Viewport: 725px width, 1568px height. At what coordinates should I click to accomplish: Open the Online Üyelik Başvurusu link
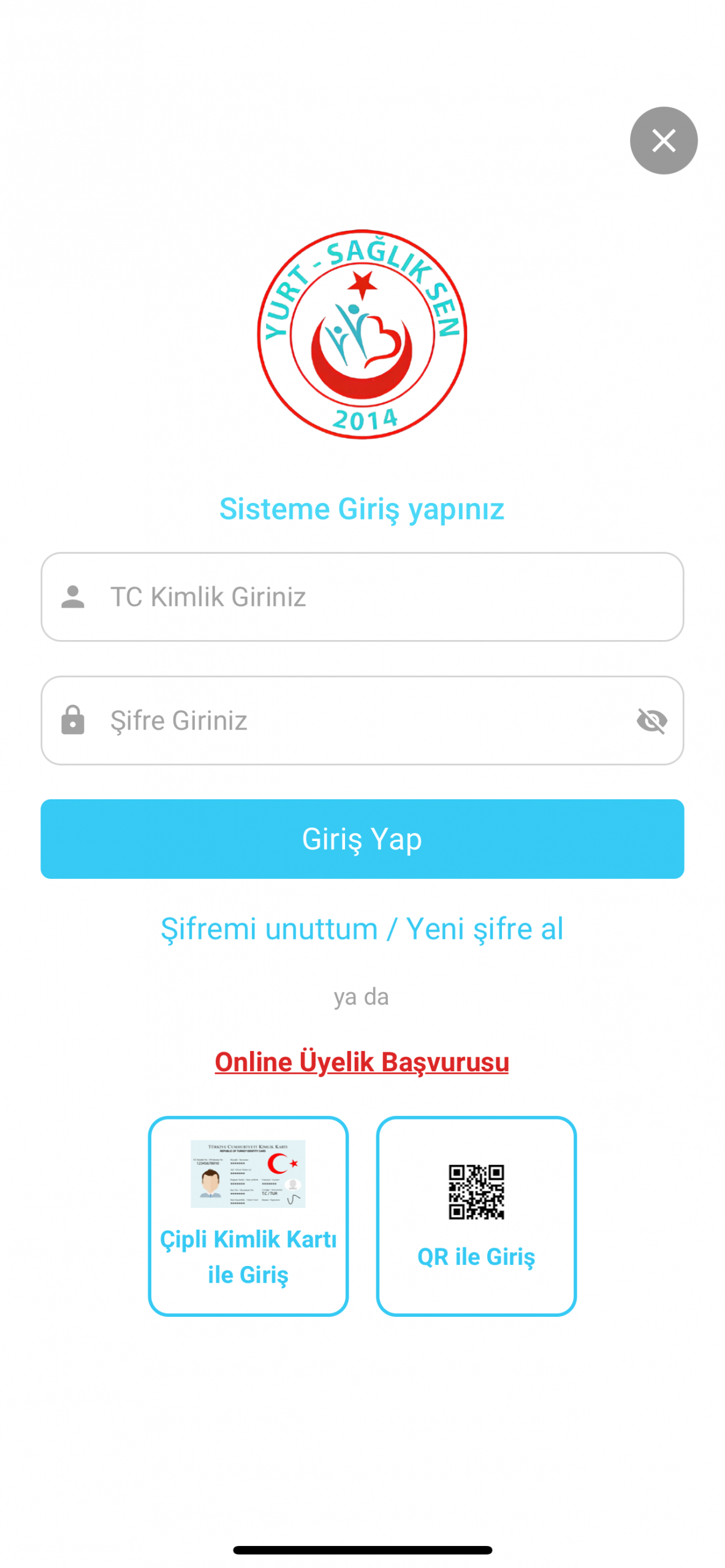pyautogui.click(x=362, y=1061)
